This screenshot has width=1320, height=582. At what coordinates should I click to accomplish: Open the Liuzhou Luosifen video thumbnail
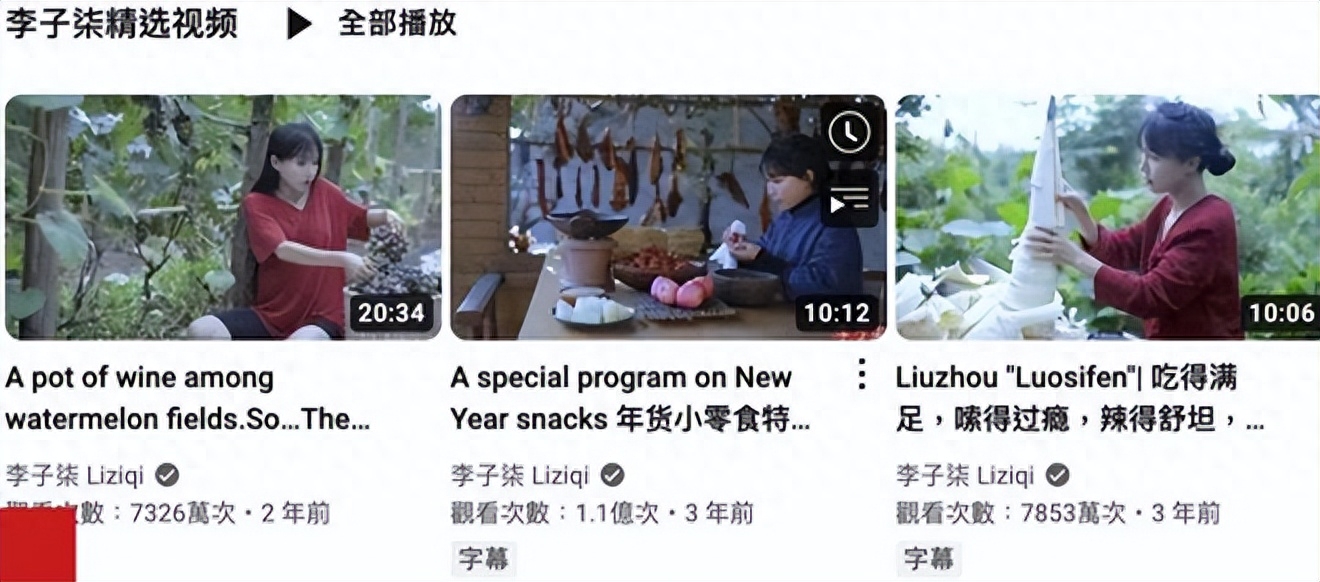1107,217
